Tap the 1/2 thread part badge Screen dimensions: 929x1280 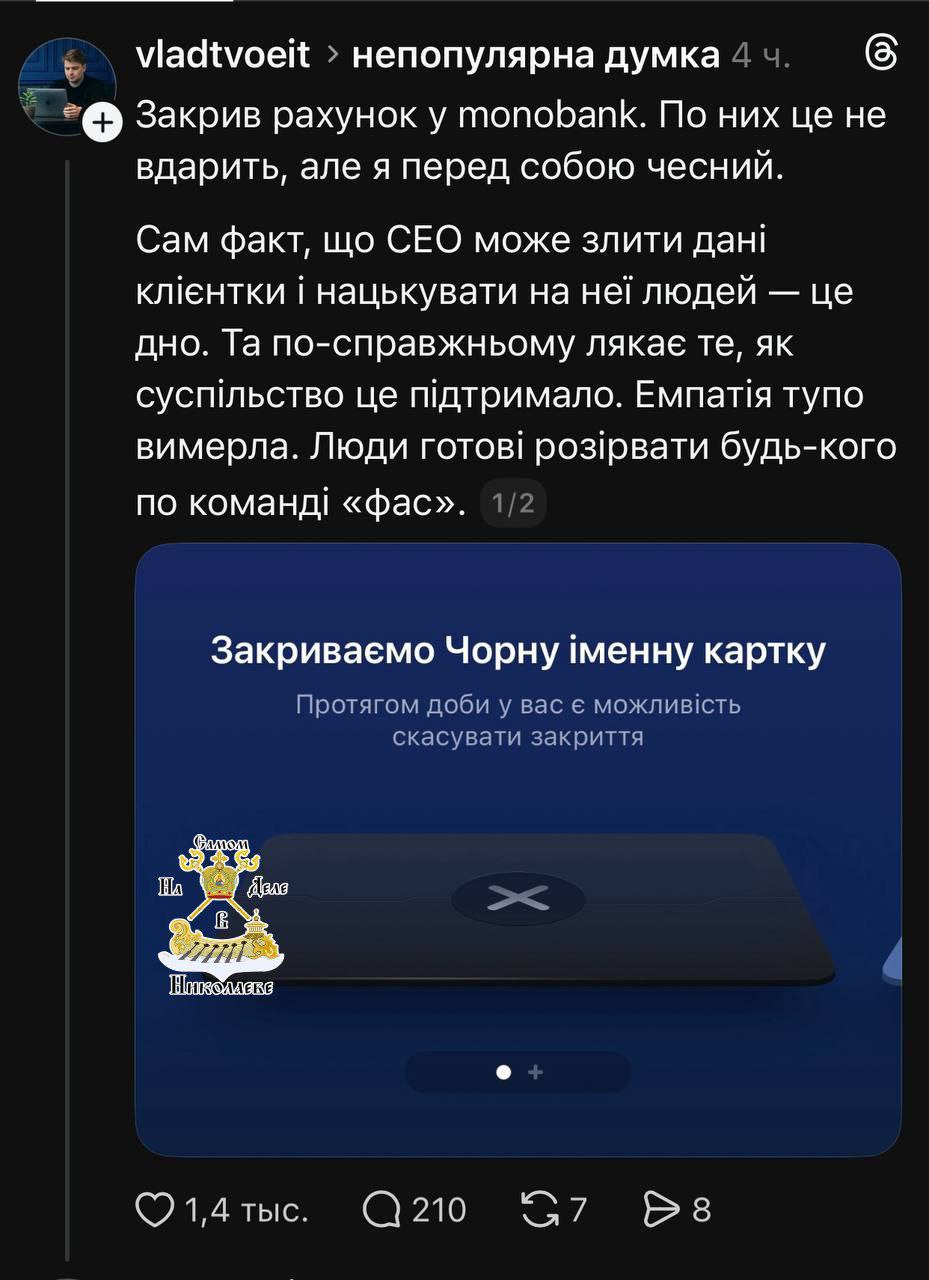(x=514, y=504)
